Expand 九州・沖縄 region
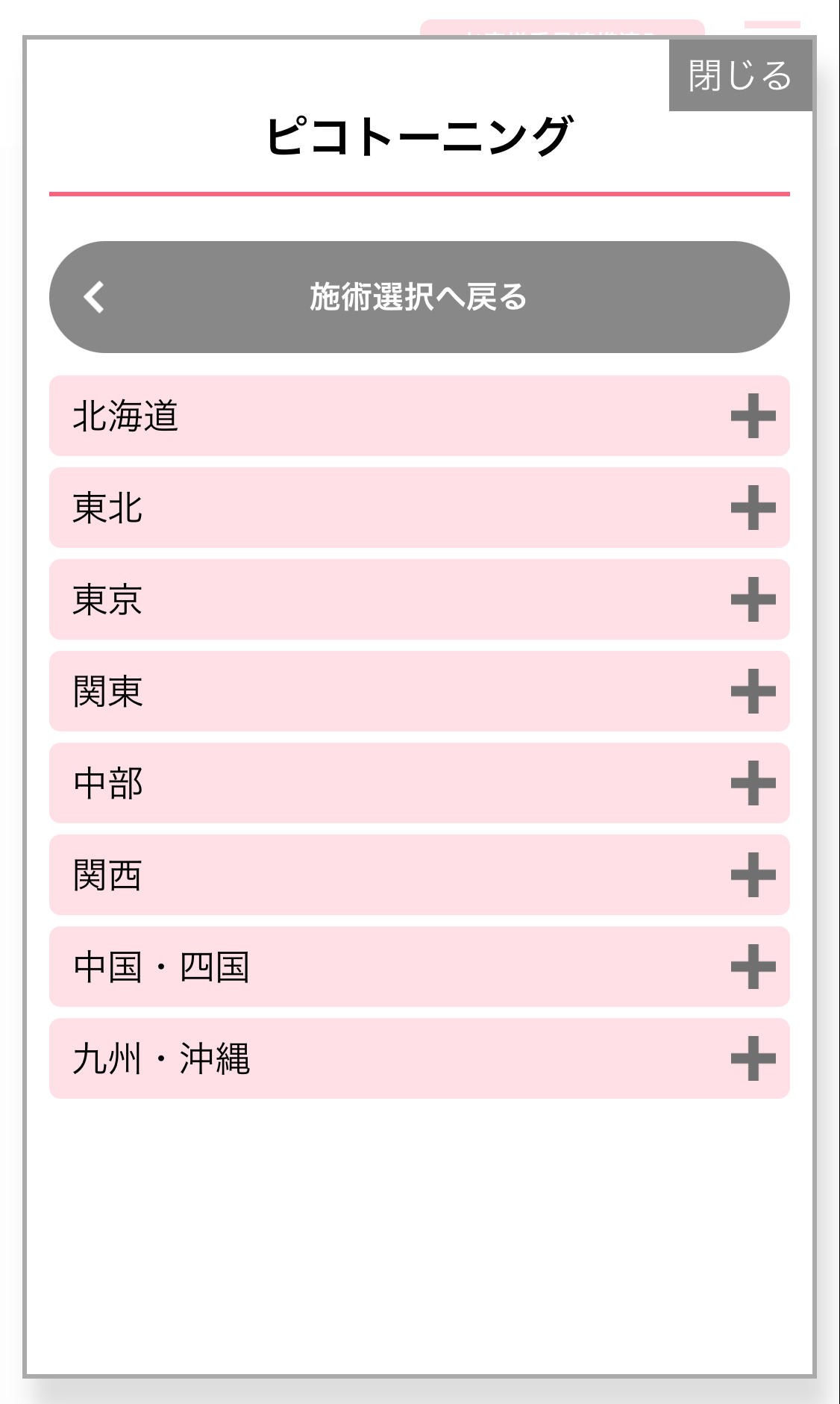 tap(419, 1058)
